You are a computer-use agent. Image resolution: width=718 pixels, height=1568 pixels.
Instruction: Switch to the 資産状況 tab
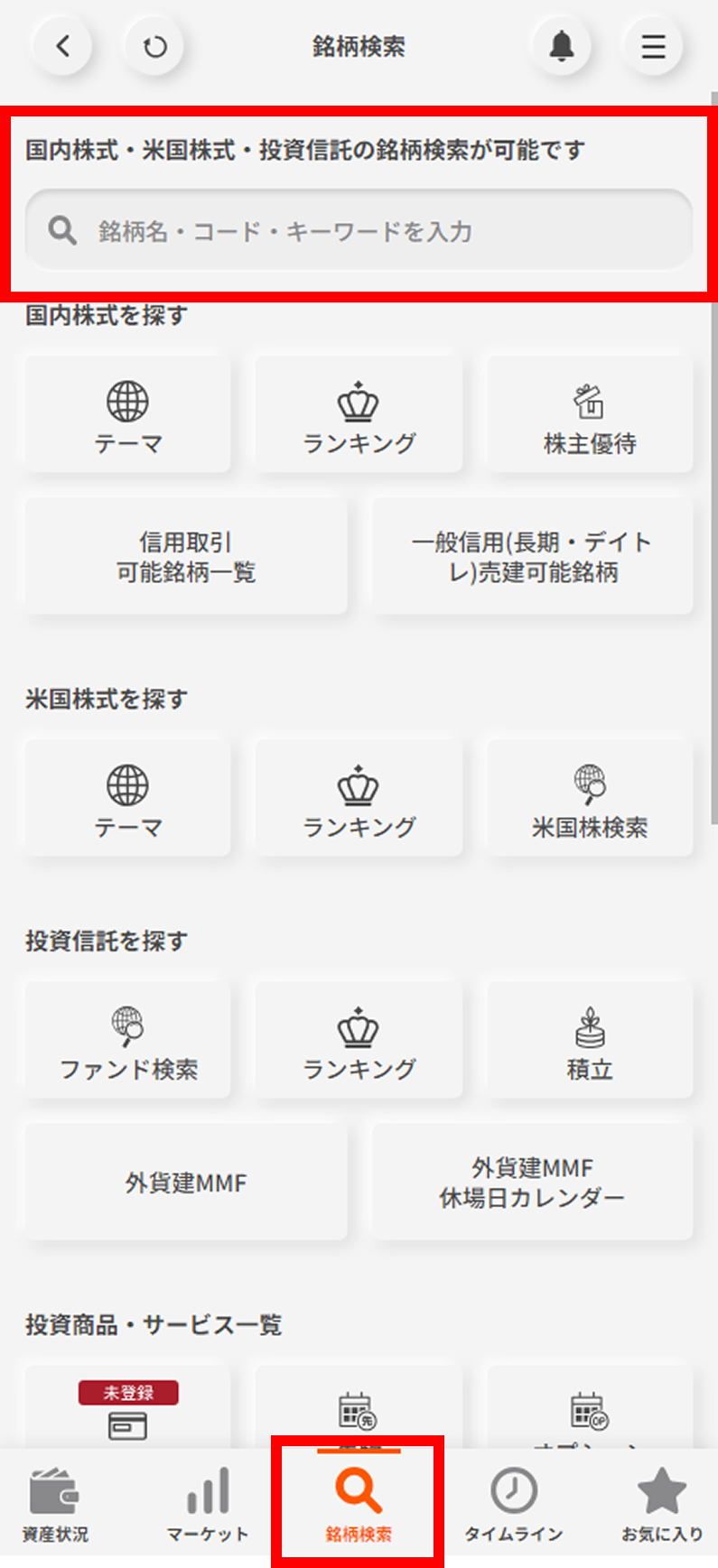point(55,1505)
